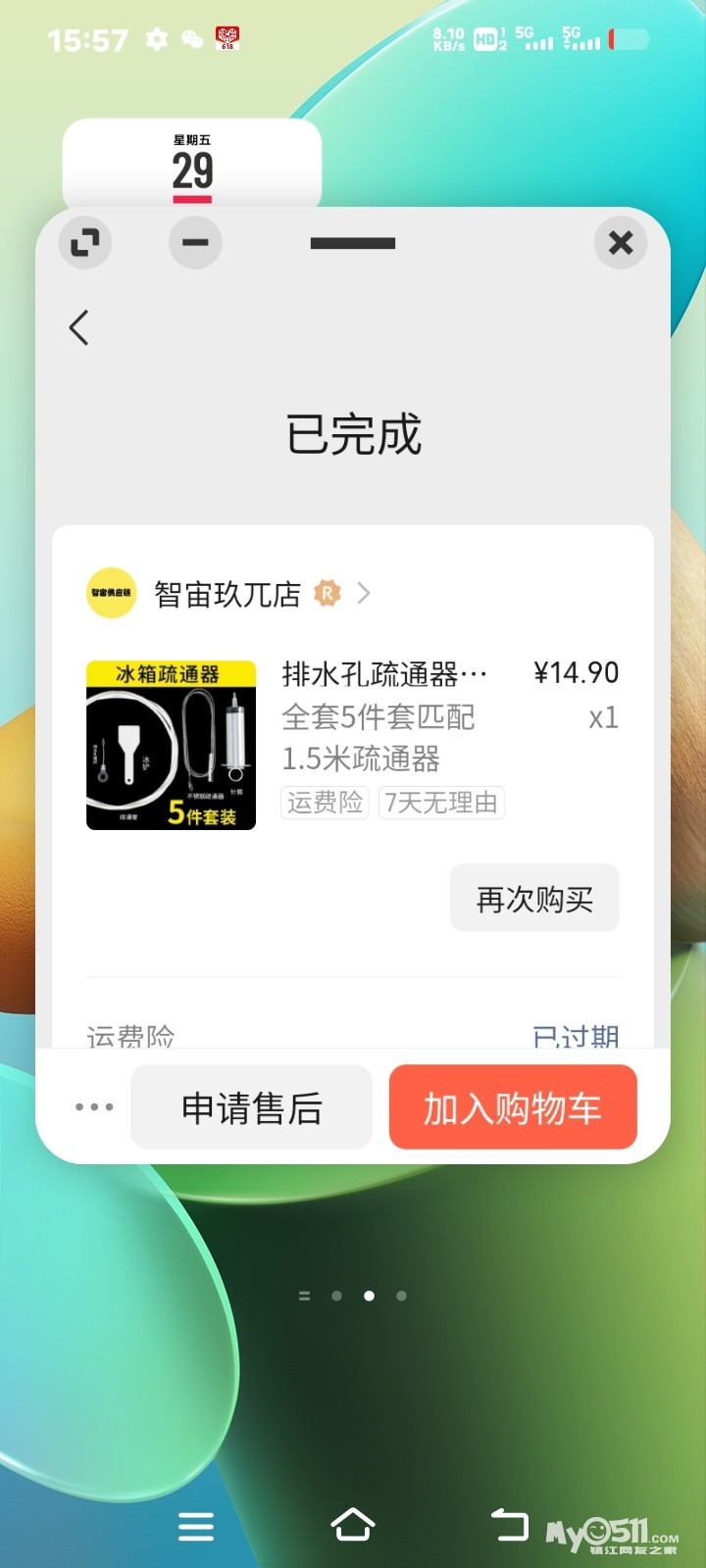Go to the home screen
The width and height of the screenshot is (706, 1568).
point(353,1525)
